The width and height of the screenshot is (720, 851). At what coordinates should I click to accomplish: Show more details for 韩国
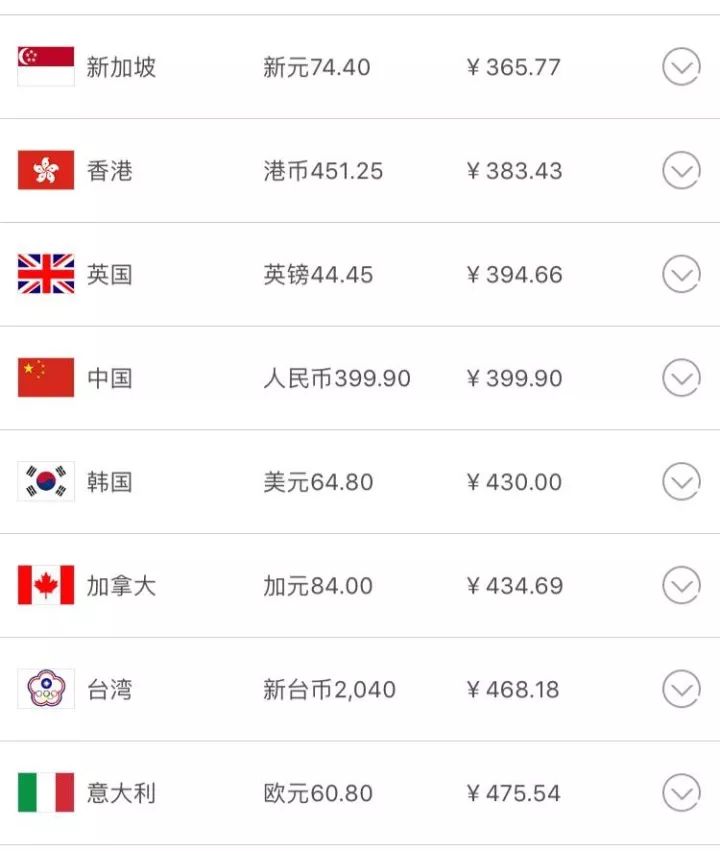(x=681, y=482)
